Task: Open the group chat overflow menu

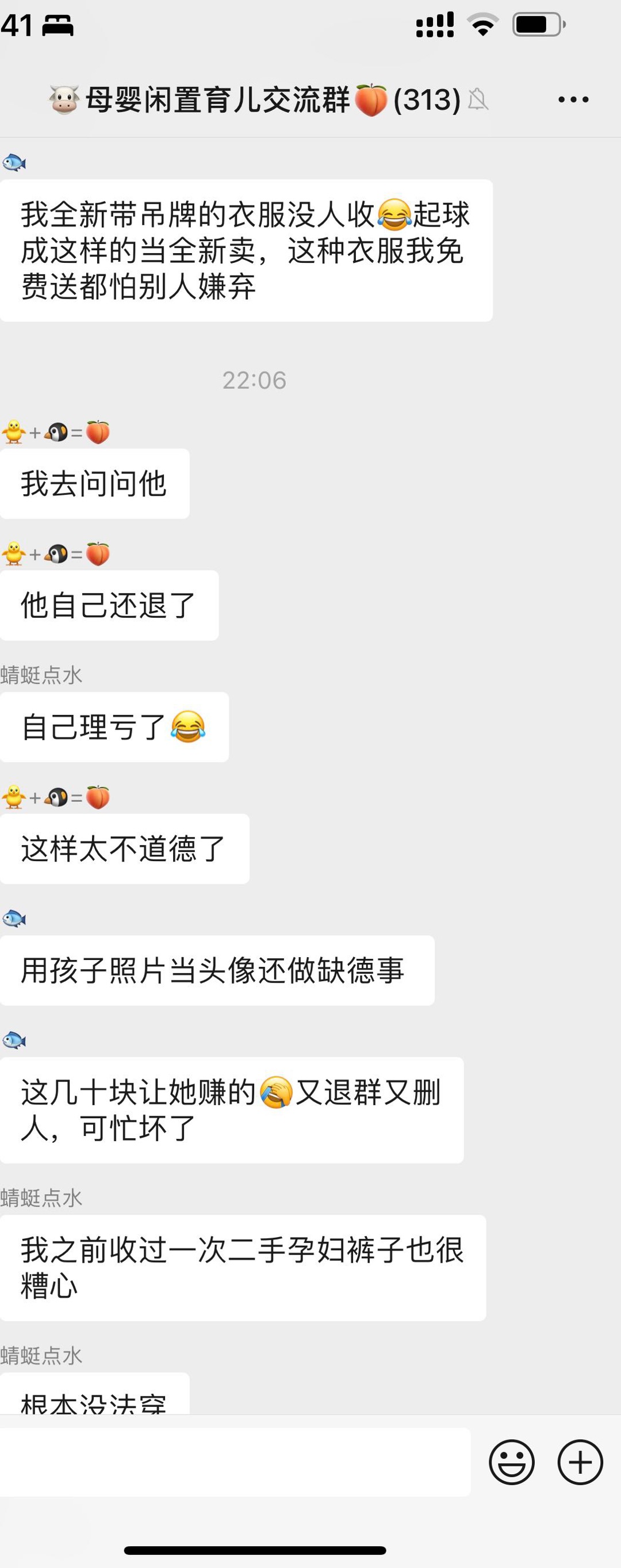Action: click(573, 100)
